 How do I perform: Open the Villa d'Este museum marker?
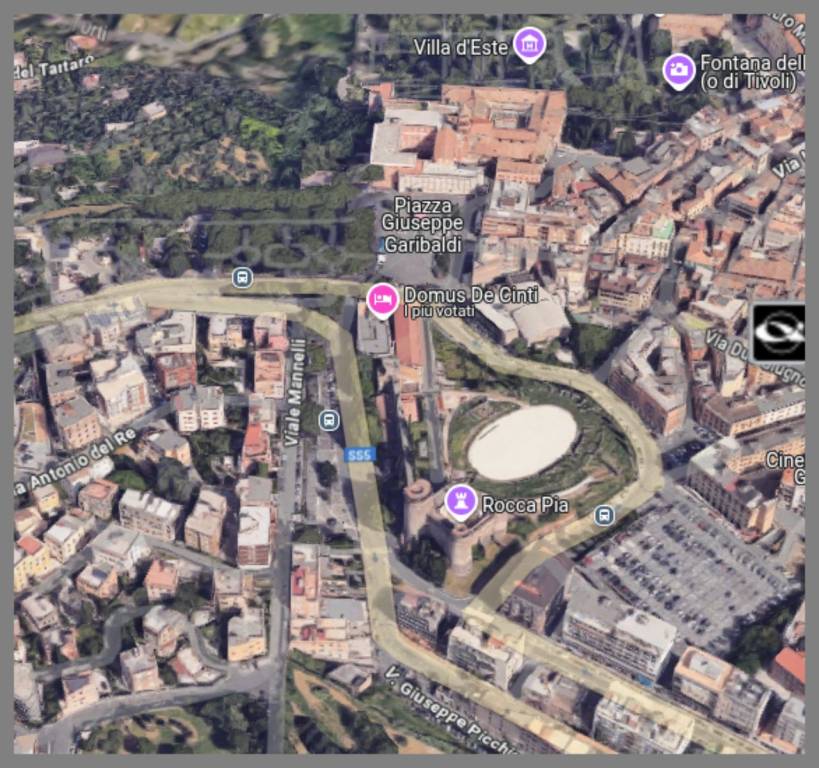click(x=529, y=43)
